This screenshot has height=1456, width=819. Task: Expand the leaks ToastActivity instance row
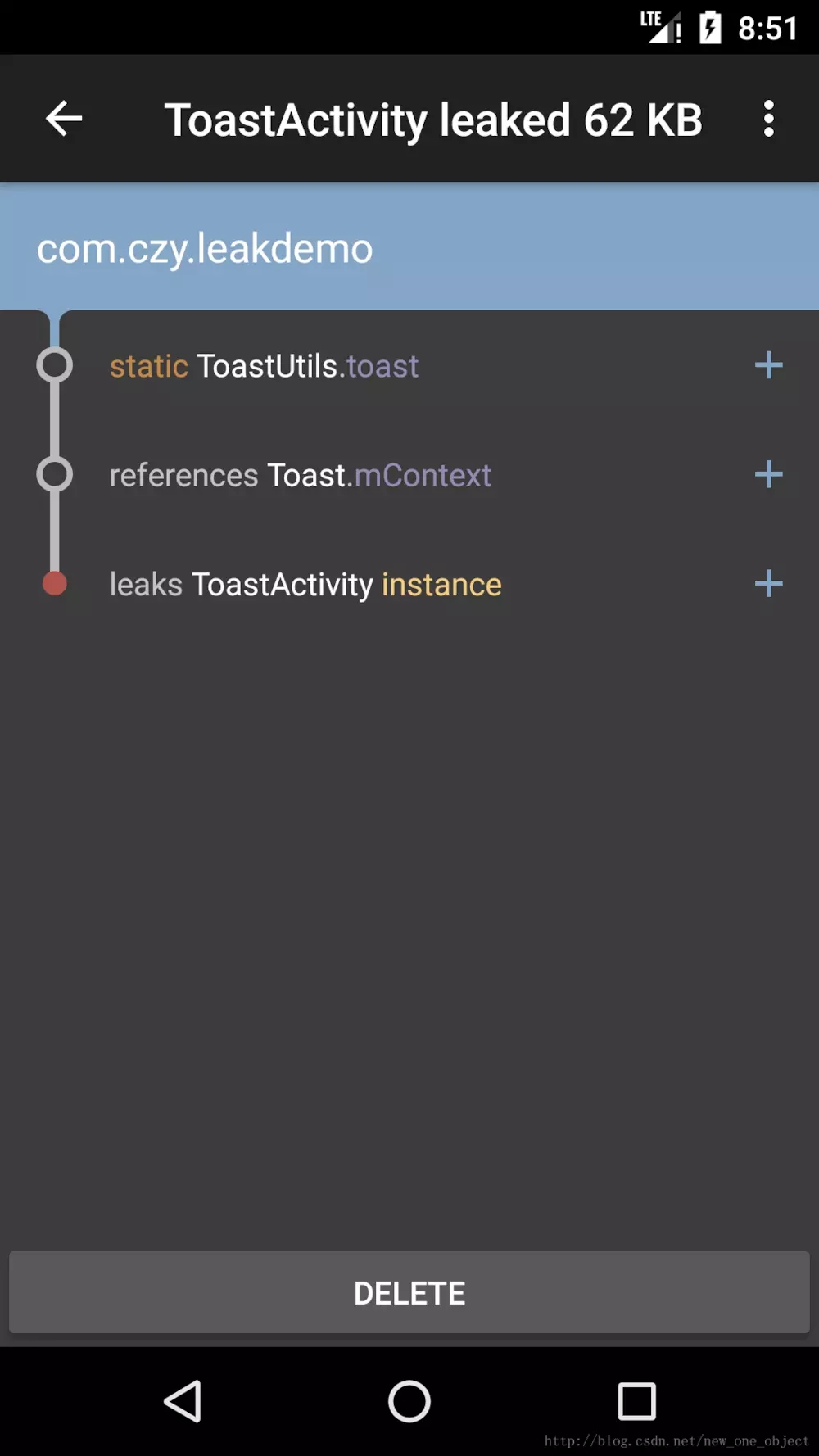[768, 584]
